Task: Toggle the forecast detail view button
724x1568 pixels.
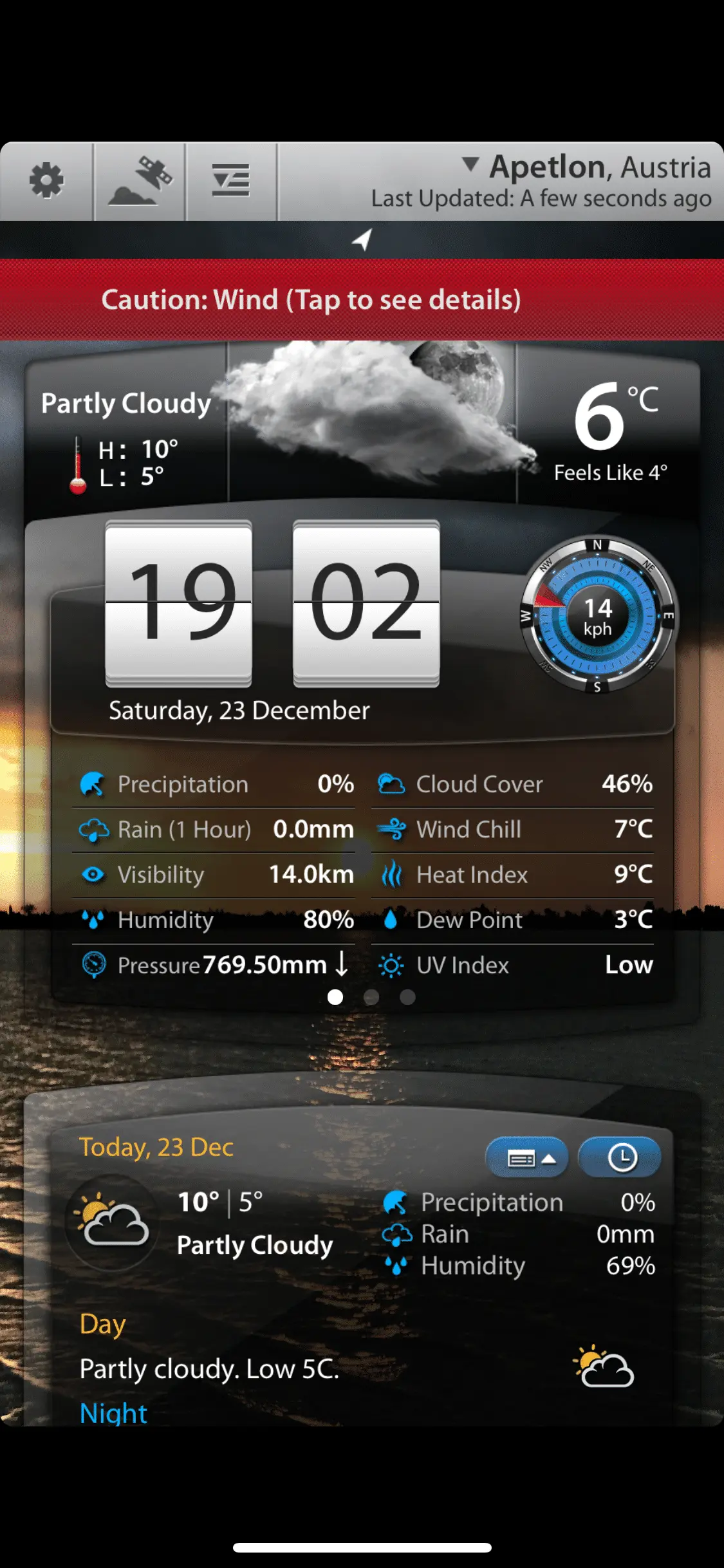Action: click(x=527, y=1158)
